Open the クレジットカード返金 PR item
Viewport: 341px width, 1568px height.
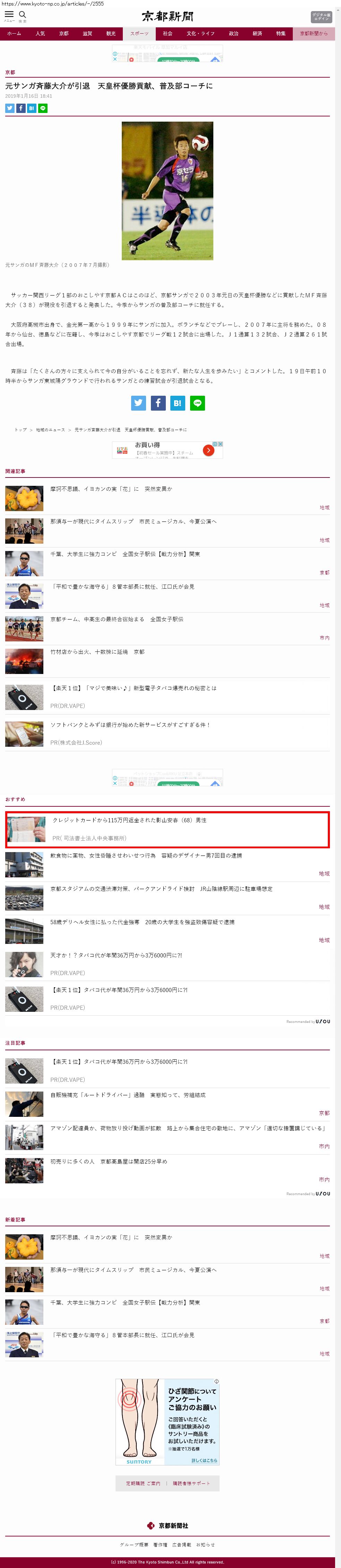129,820
